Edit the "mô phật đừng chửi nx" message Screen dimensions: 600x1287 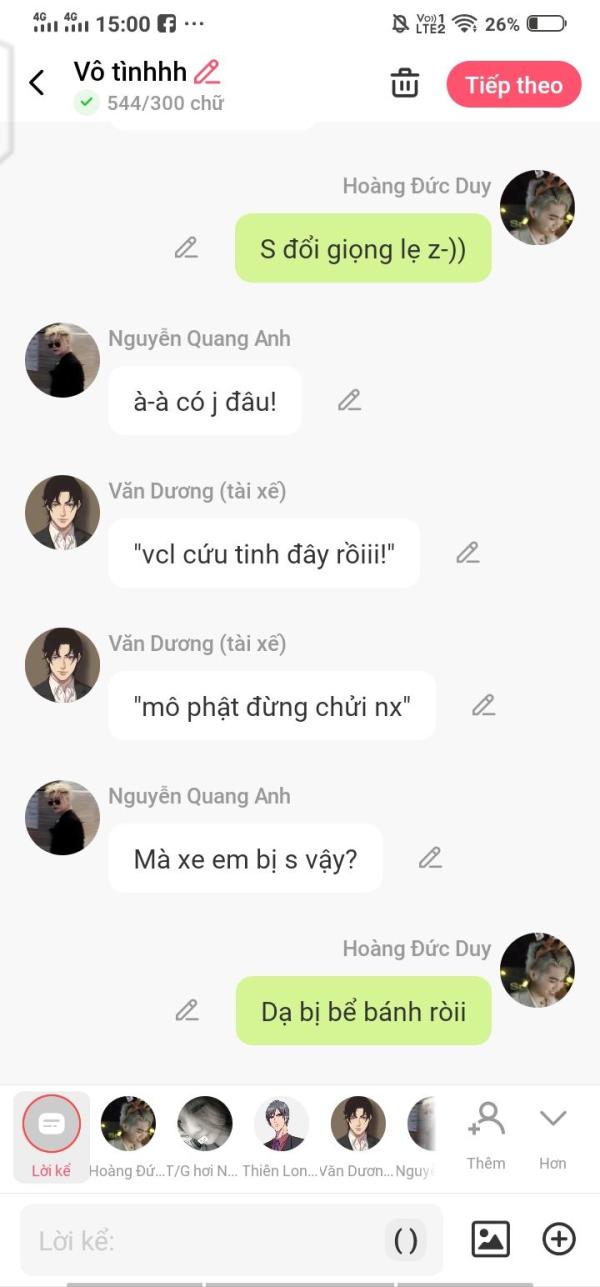click(x=484, y=705)
